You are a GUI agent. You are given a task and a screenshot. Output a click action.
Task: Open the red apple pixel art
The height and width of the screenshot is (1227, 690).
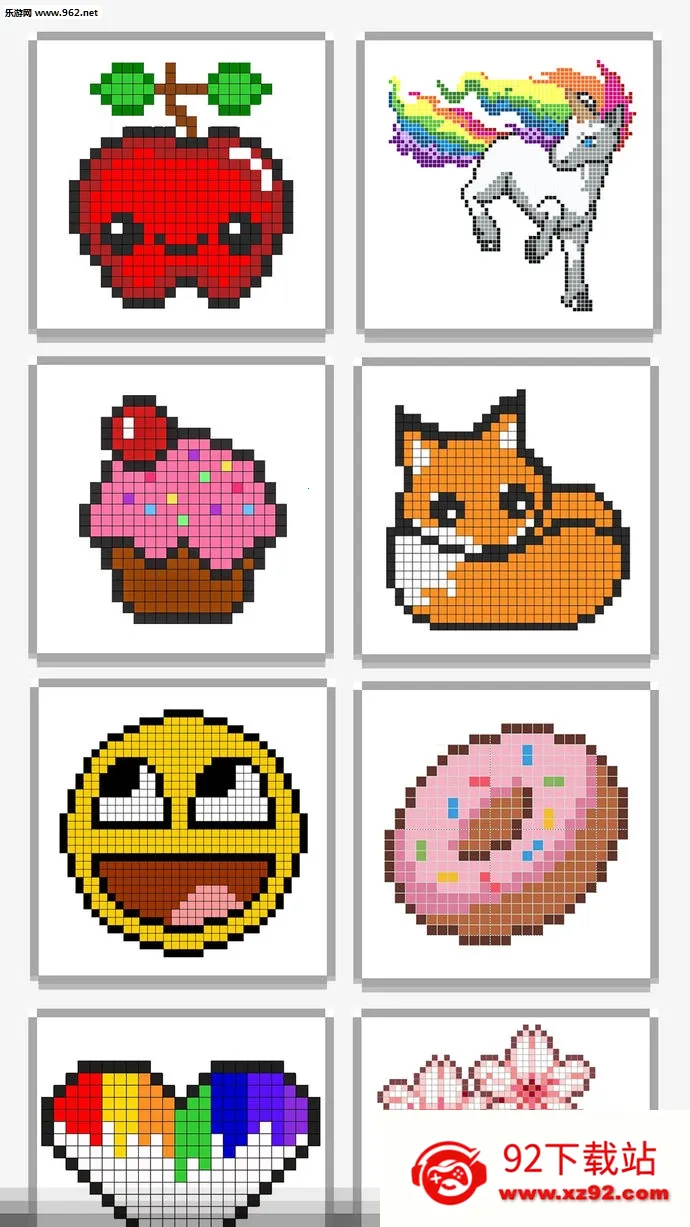(x=181, y=183)
